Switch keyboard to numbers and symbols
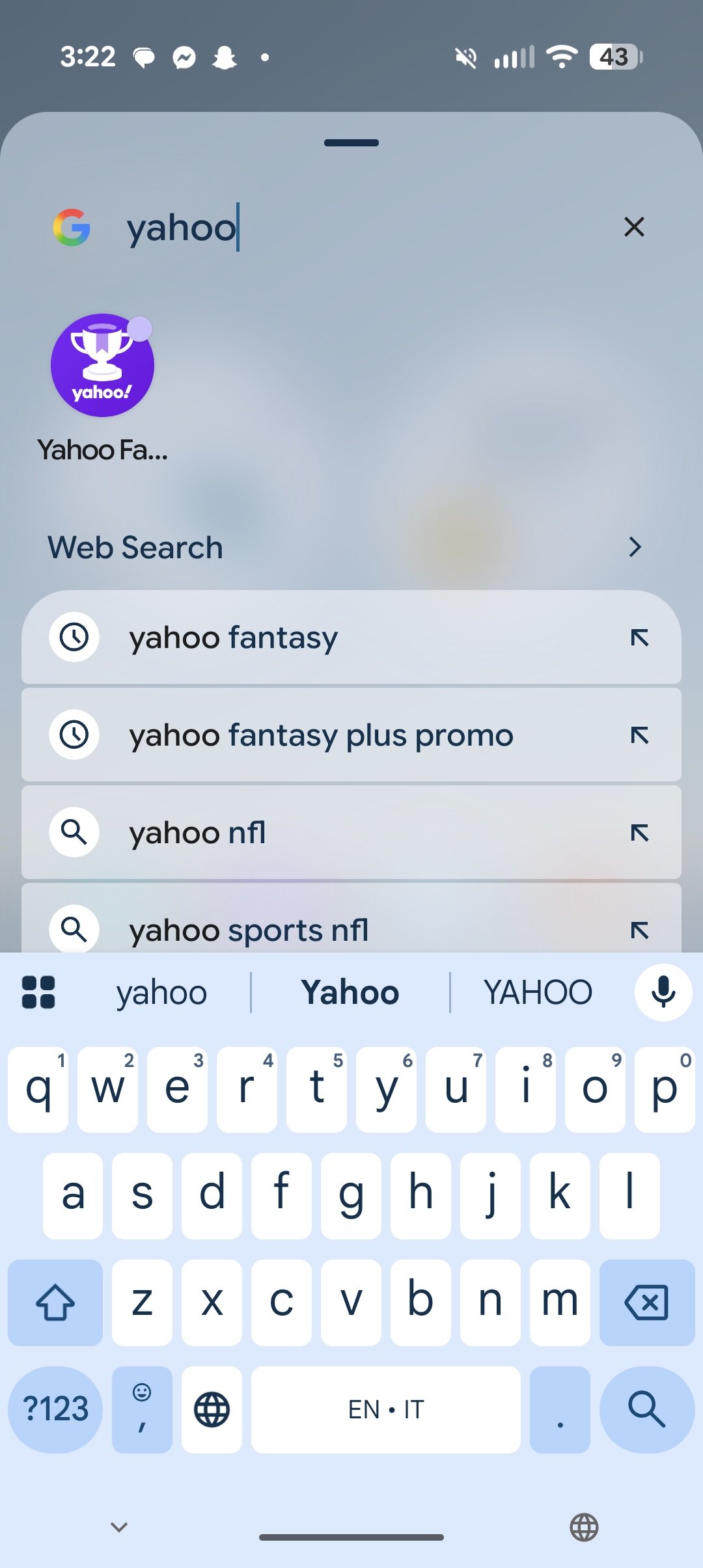Viewport: 703px width, 1568px height. [x=55, y=1409]
